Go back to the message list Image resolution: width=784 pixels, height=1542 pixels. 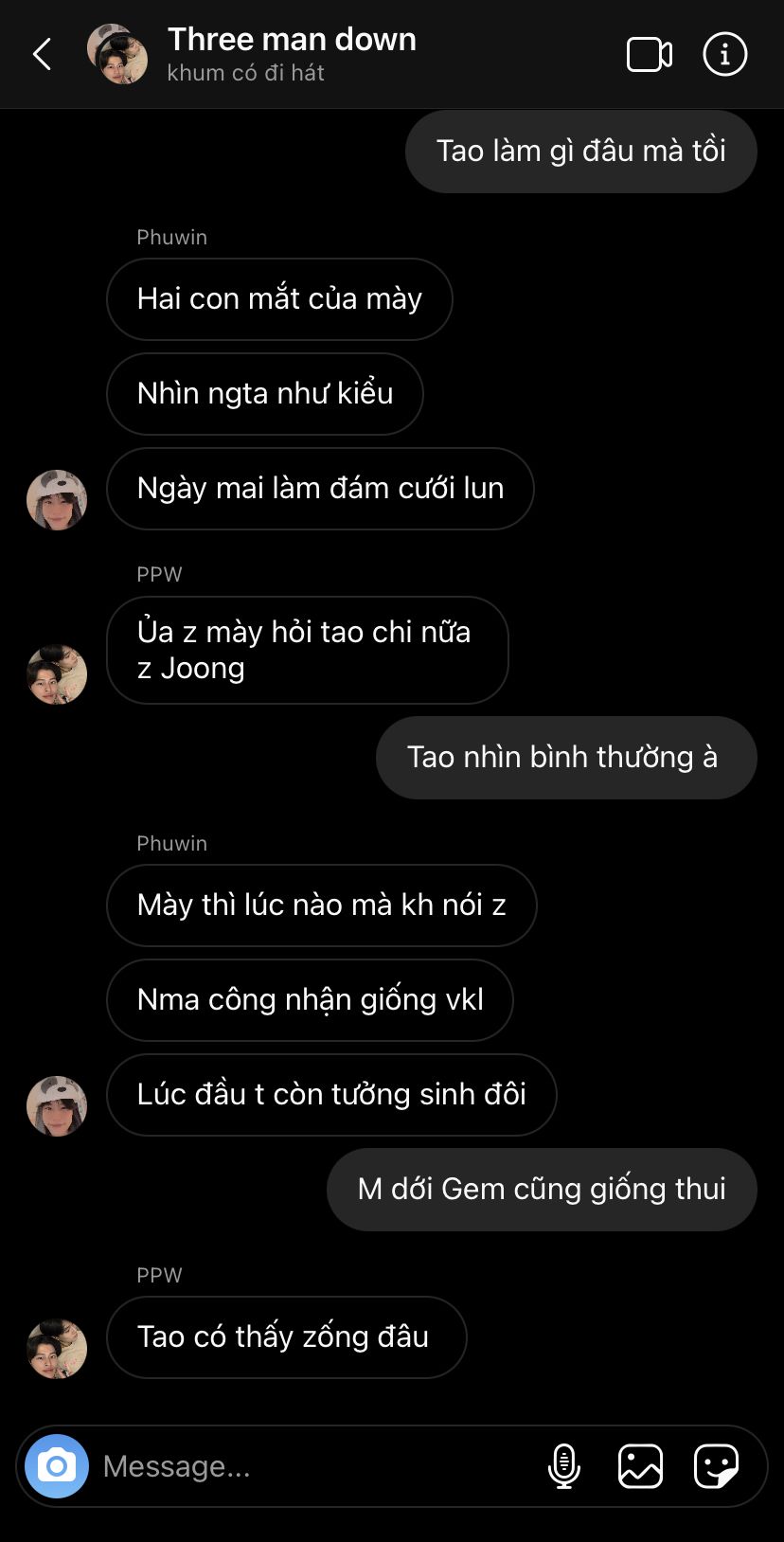(43, 54)
